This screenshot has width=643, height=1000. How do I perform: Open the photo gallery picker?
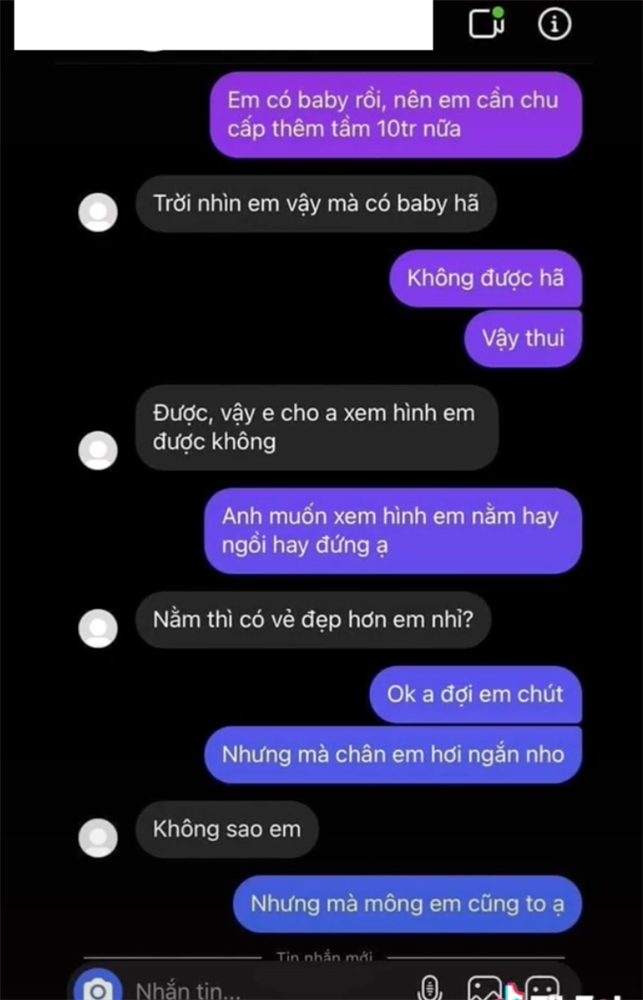click(484, 988)
